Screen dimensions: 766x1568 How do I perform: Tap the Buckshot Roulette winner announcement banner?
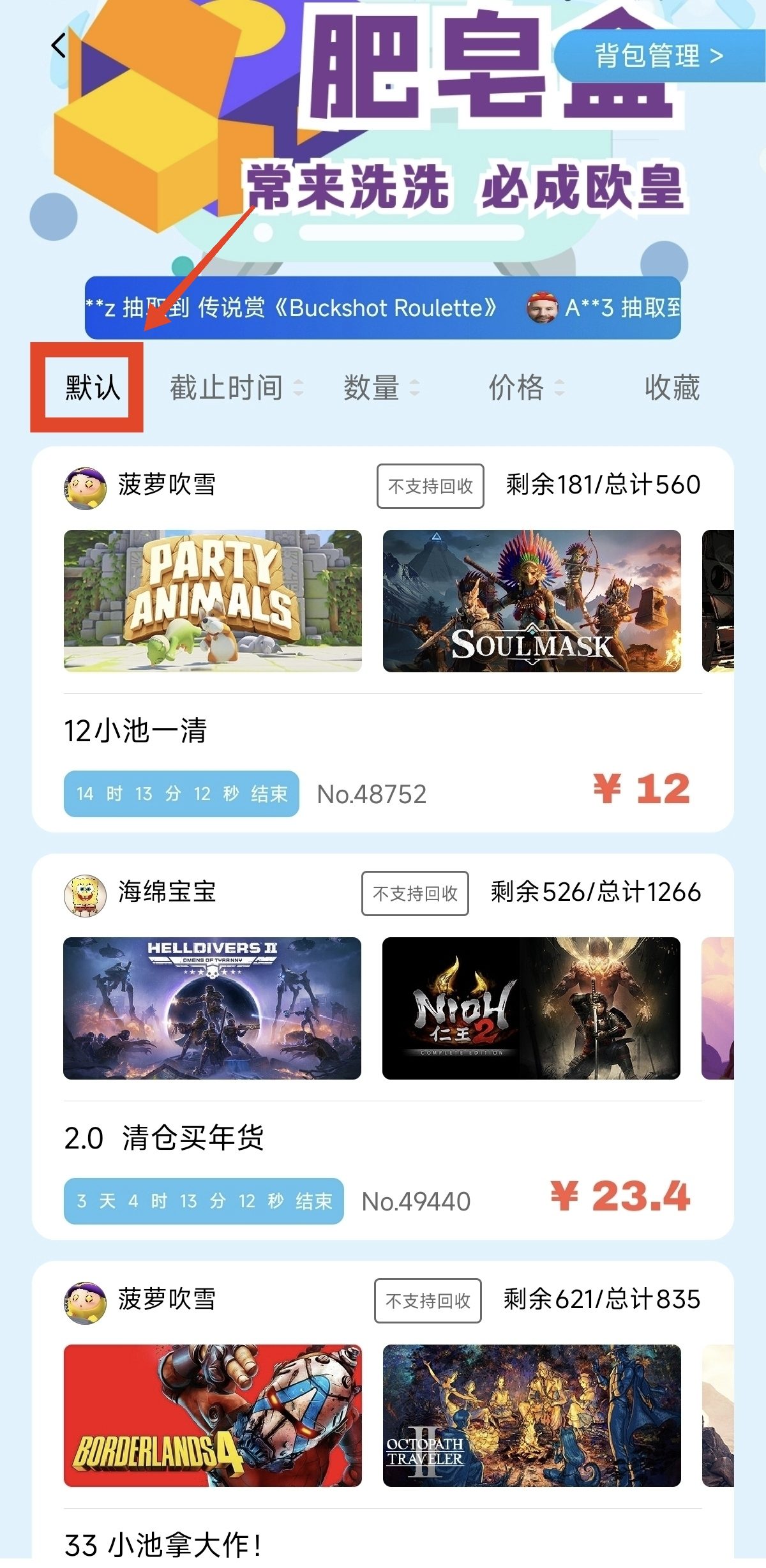pos(383,308)
